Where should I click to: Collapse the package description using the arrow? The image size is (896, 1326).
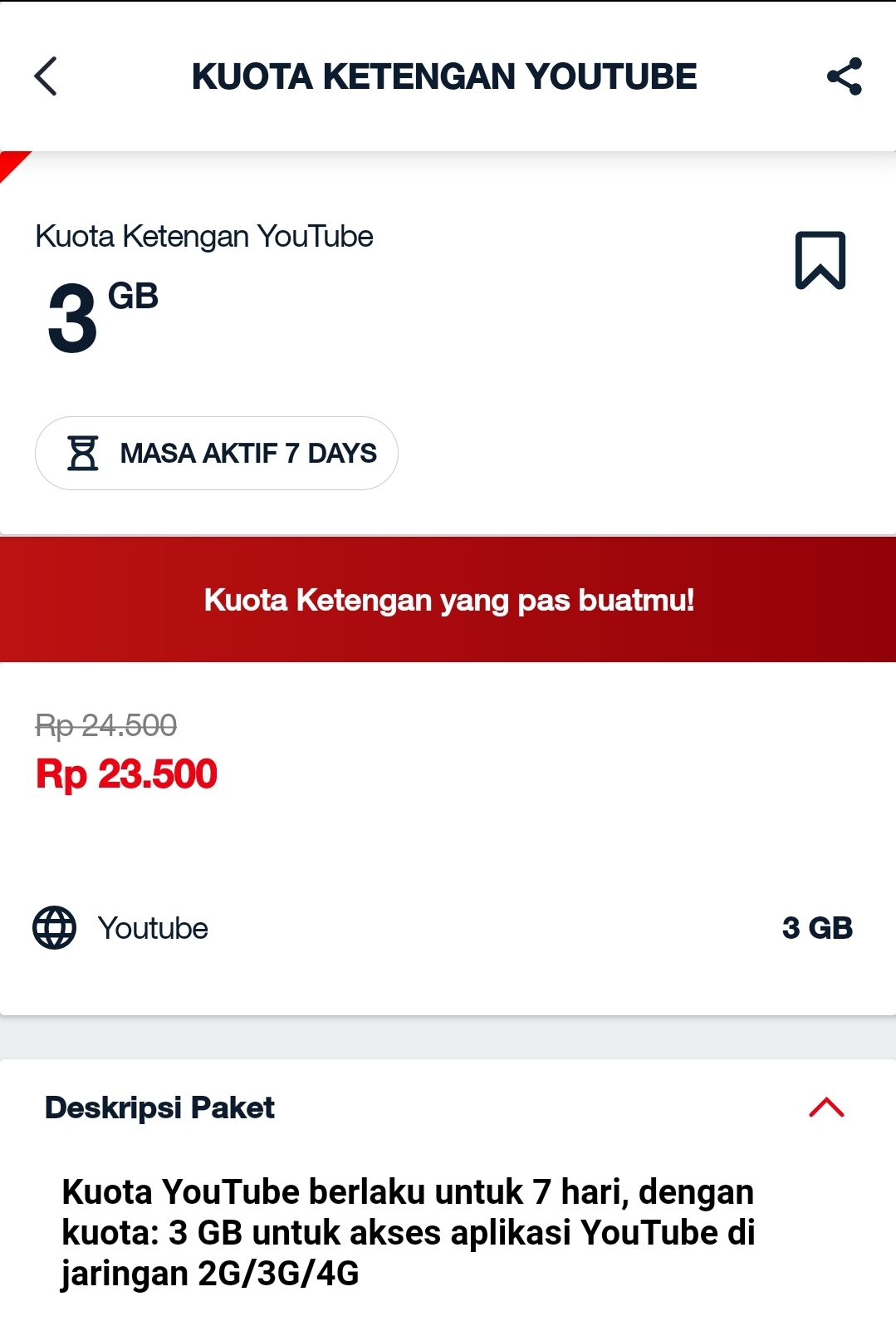point(825,1107)
